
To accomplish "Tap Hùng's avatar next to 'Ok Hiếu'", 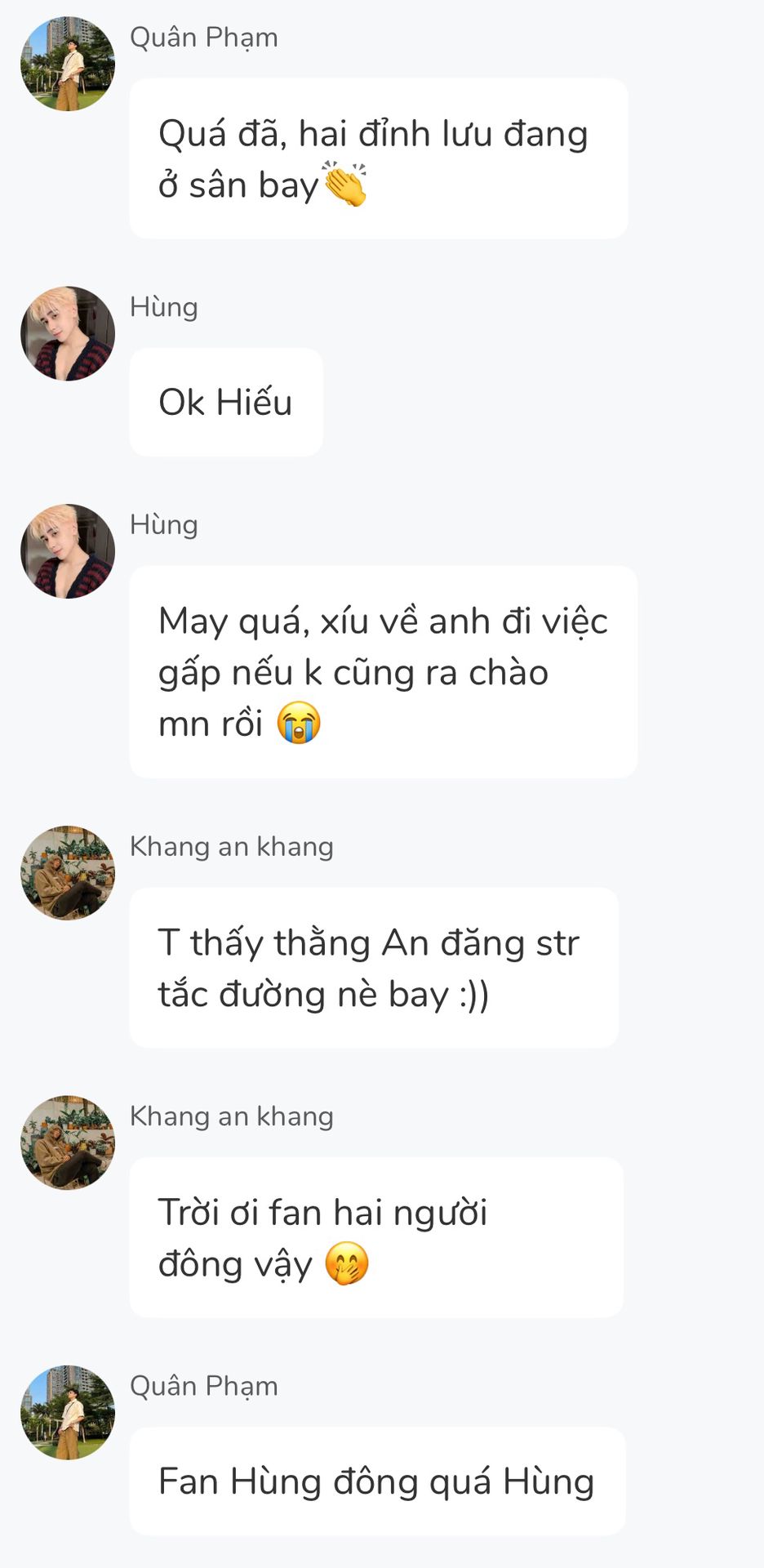I will (67, 333).
